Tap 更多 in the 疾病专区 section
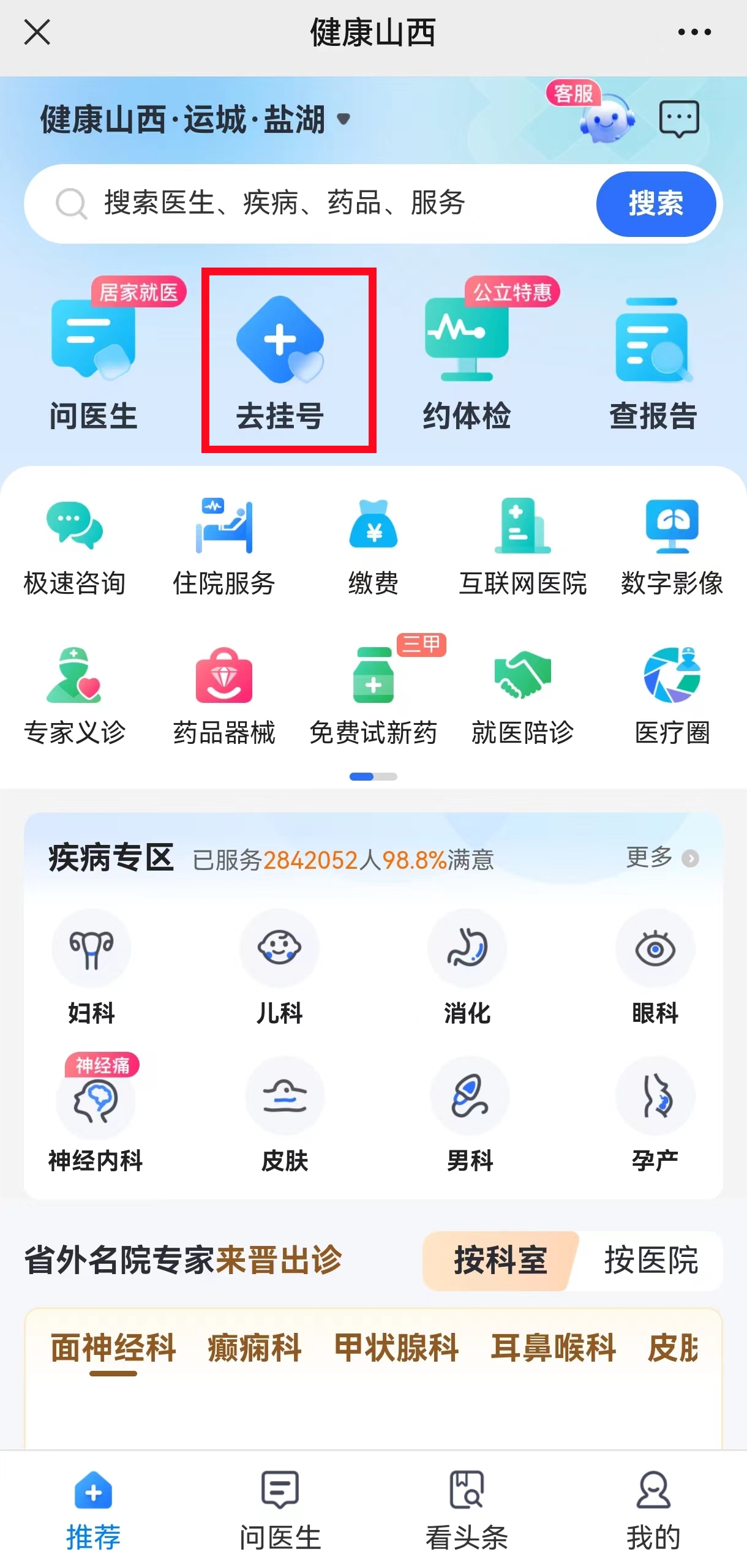The image size is (747, 1568). [661, 857]
